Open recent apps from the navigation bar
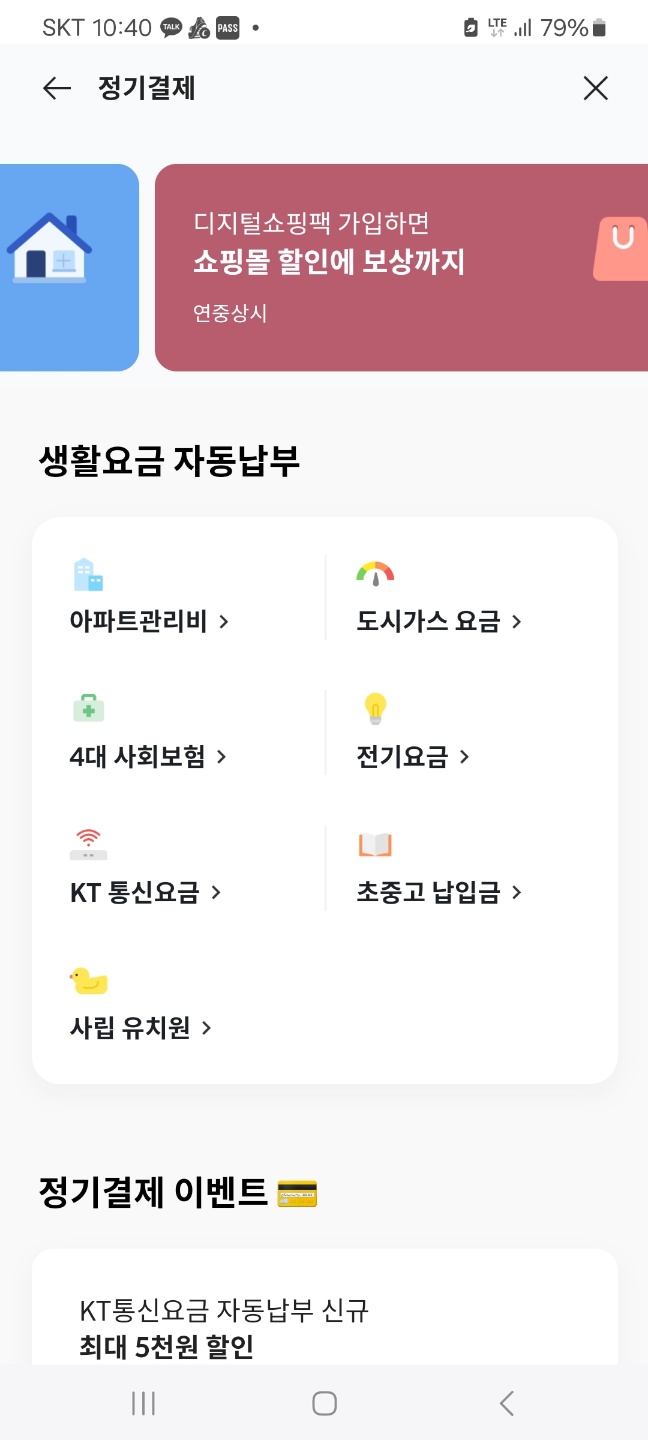This screenshot has width=648, height=1440. tap(143, 1403)
